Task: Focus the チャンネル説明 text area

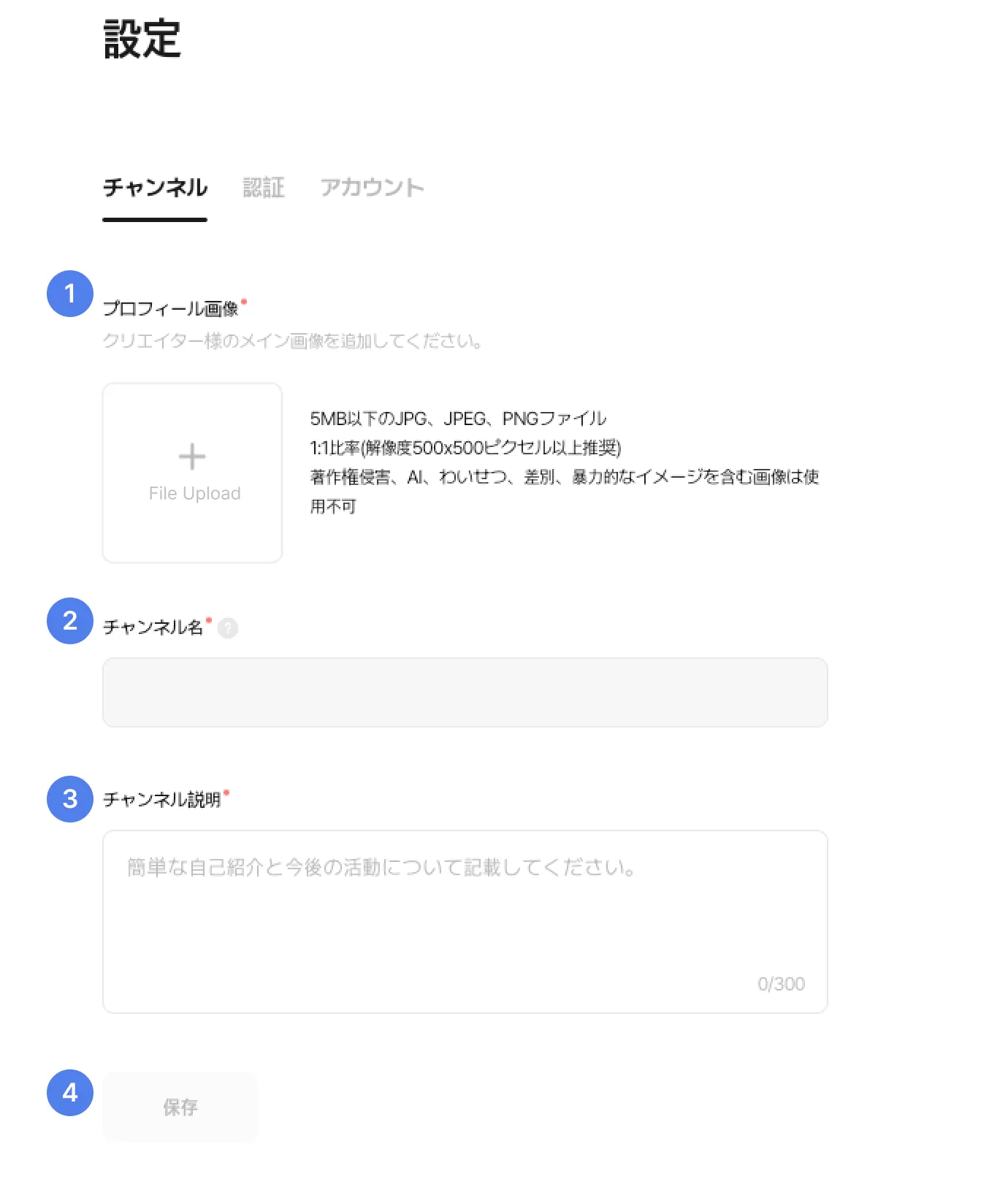Action: pos(465,920)
